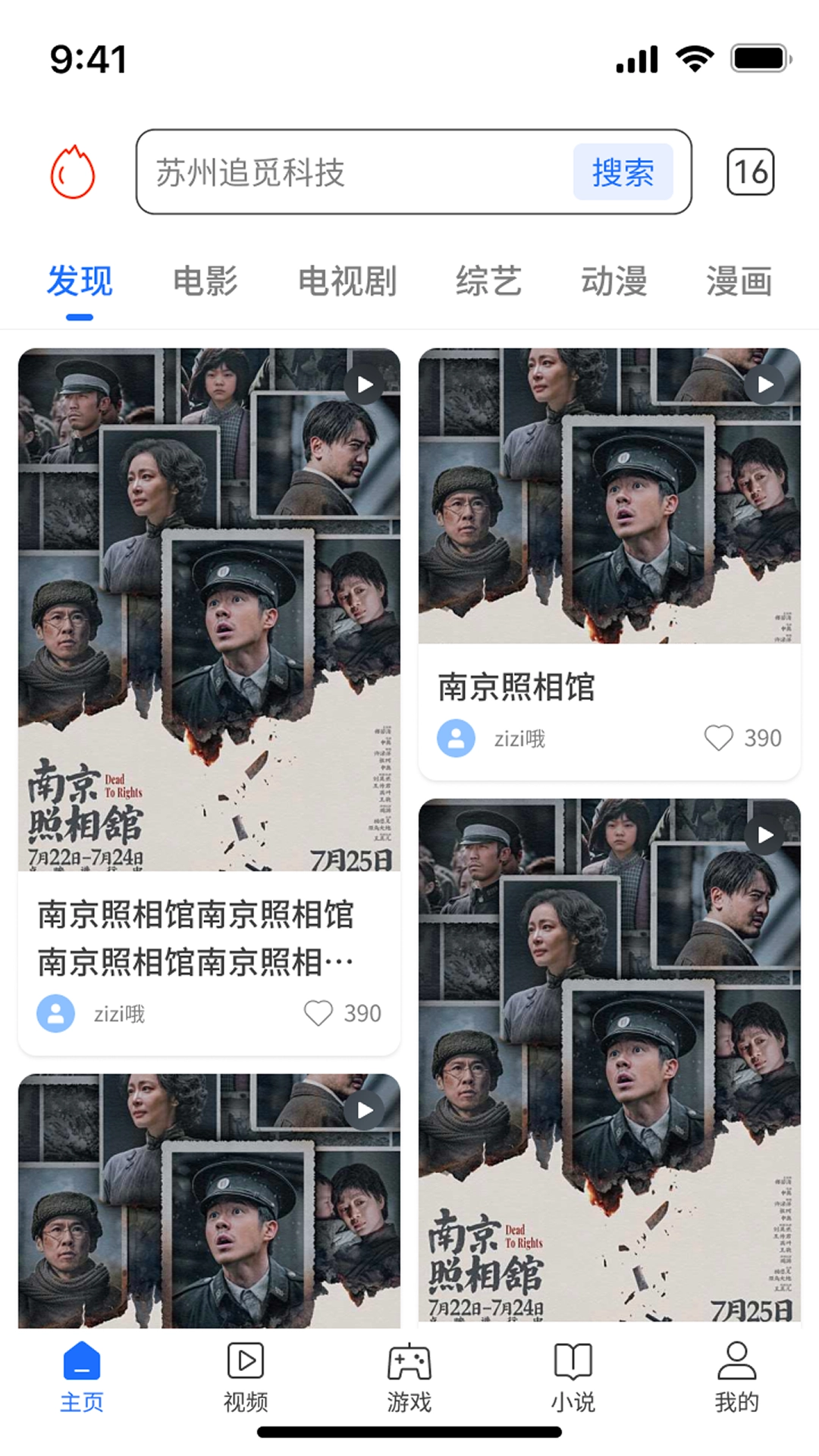Viewport: 819px width, 1456px height.
Task: Go to the 漫画 tab
Action: pos(739,281)
